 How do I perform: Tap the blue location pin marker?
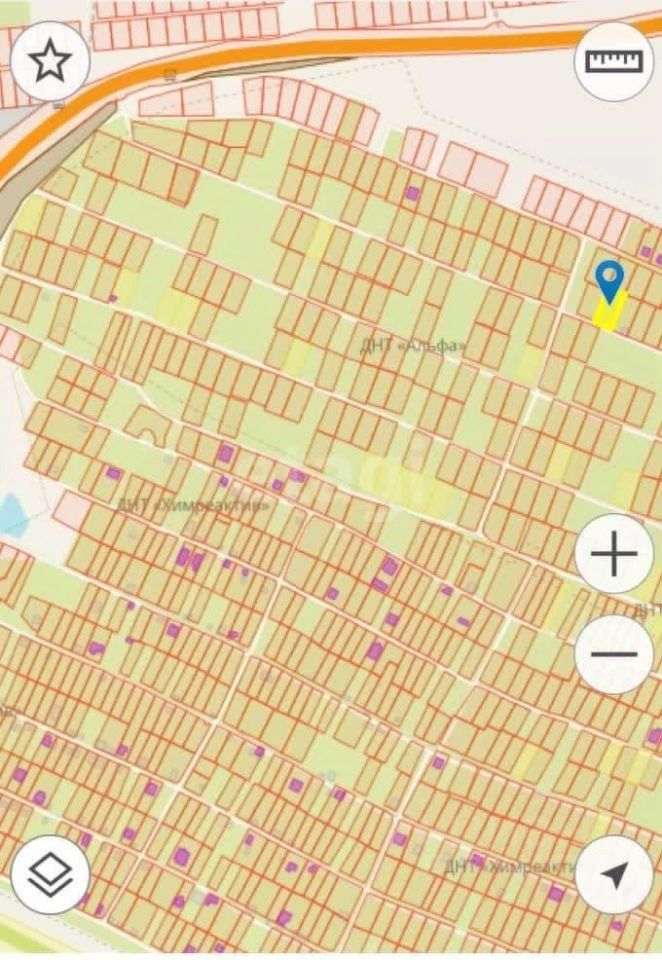608,278
